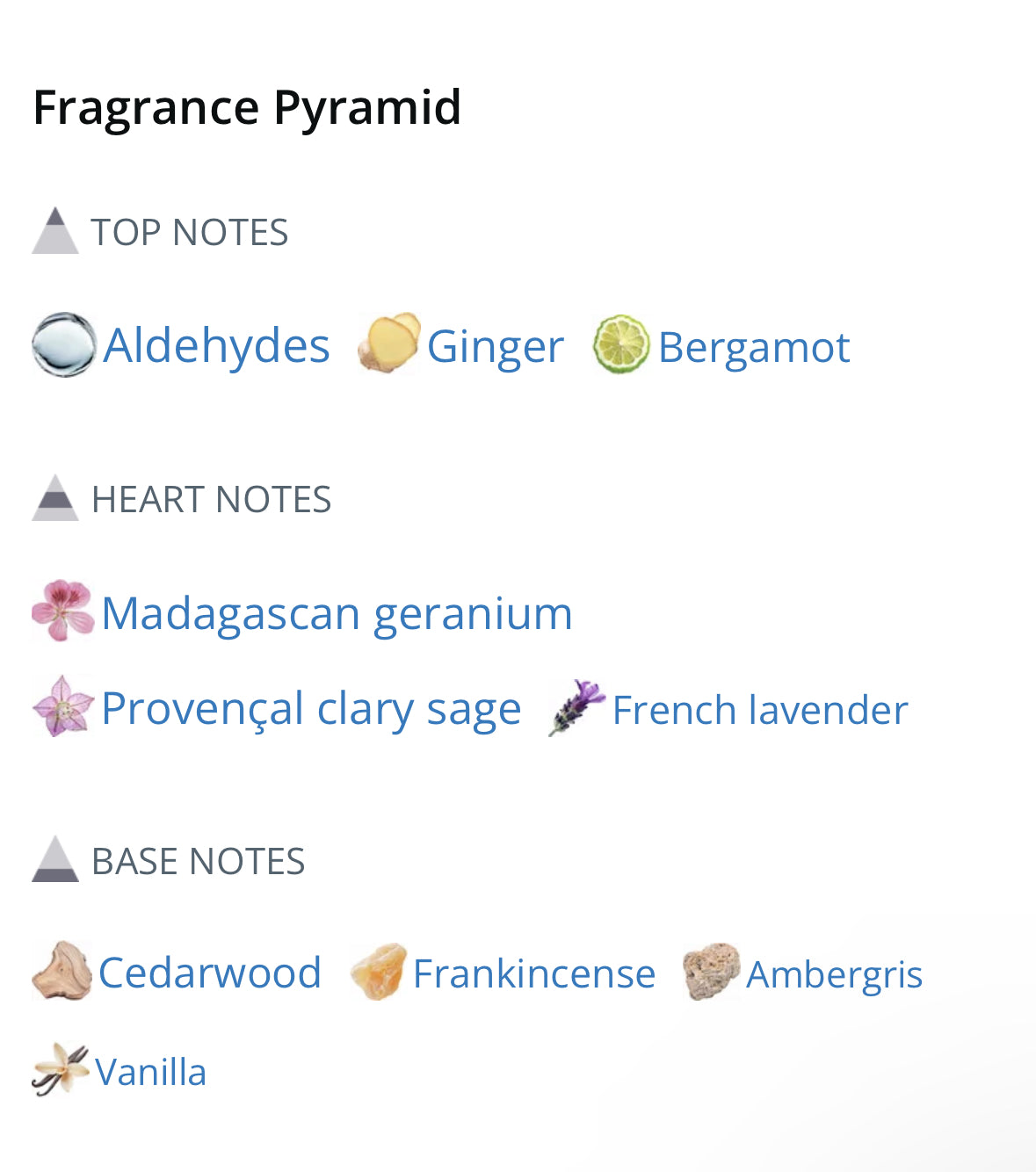The height and width of the screenshot is (1172, 1036).
Task: Open Provençal clary sage note
Action: 310,708
